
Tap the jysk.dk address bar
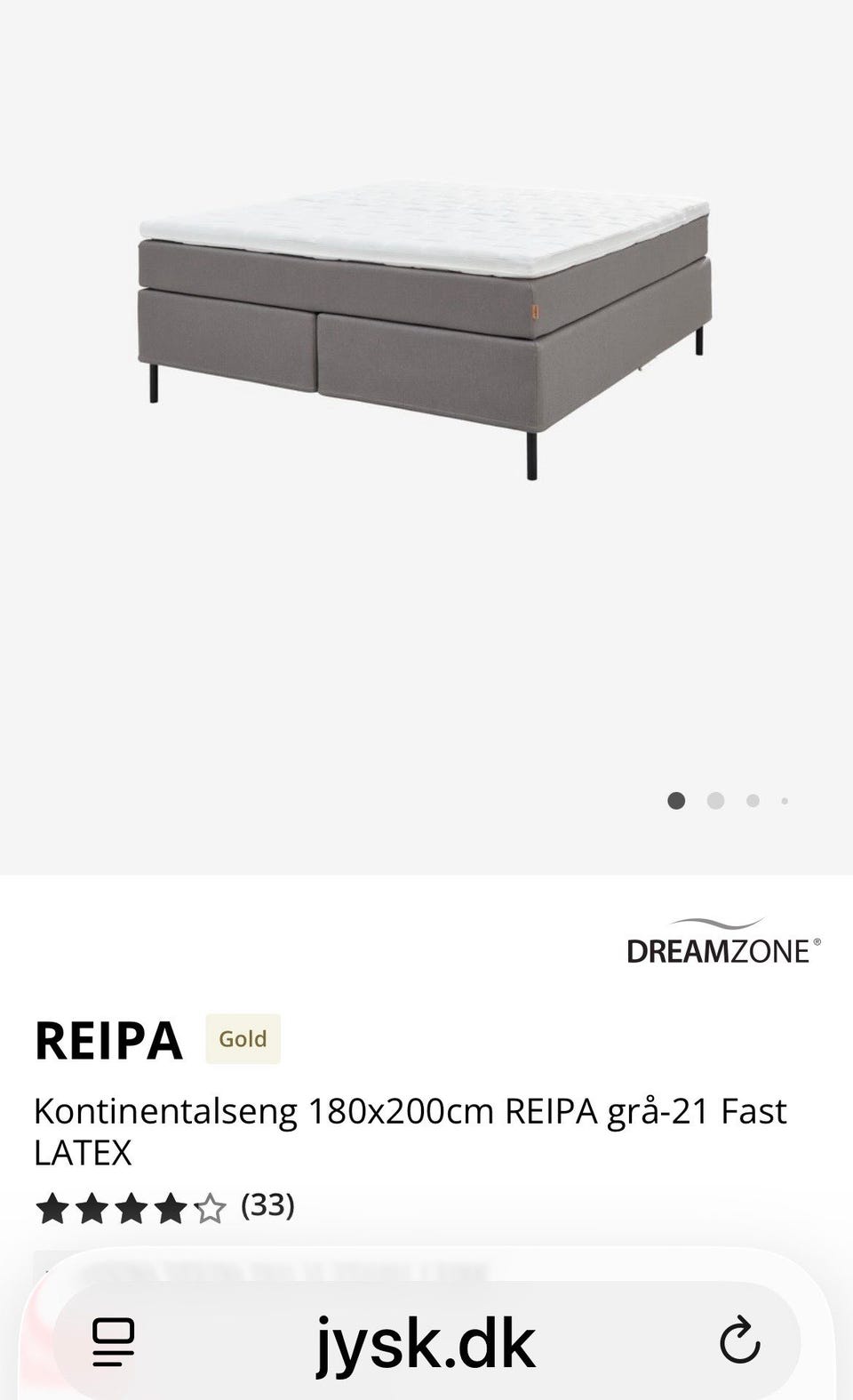(426, 1342)
